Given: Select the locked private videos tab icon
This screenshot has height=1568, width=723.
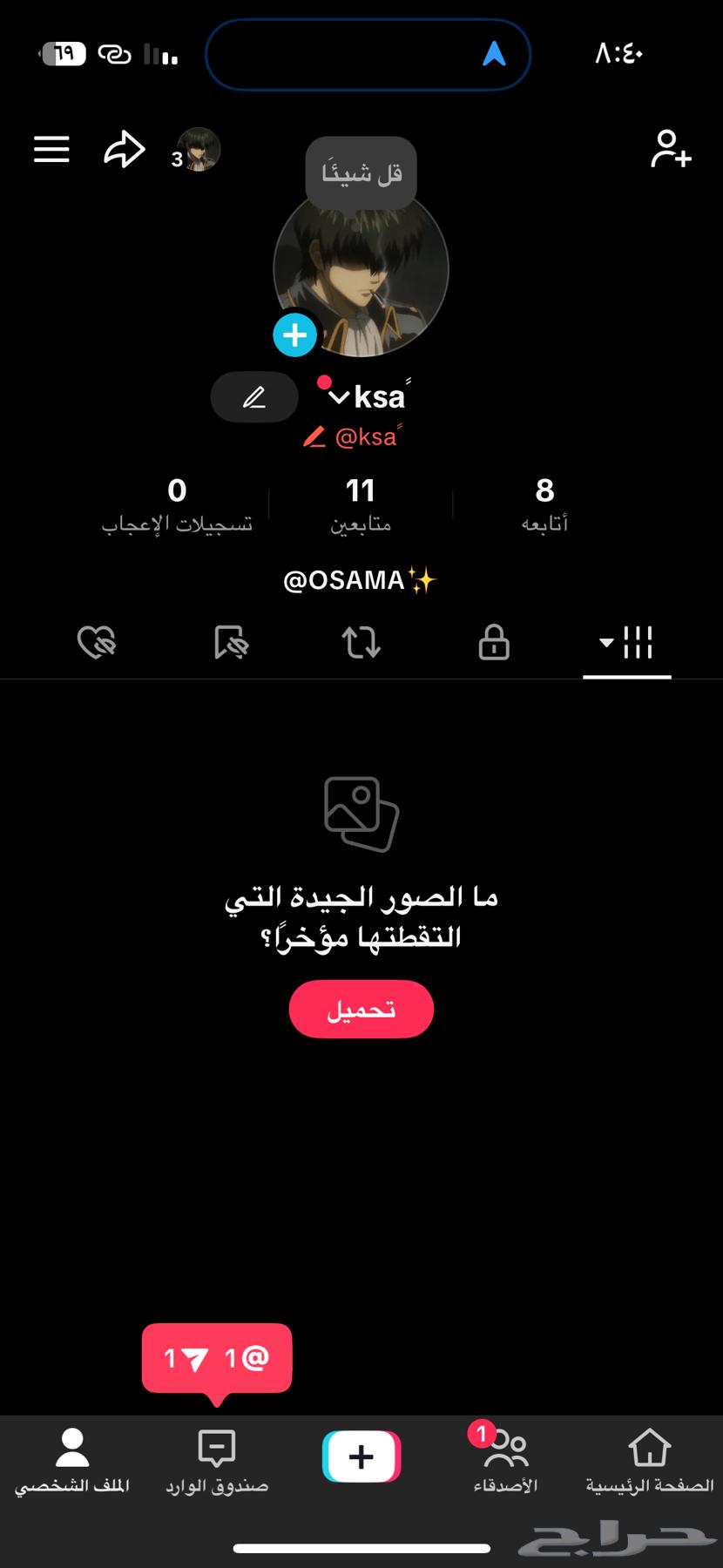Looking at the screenshot, I should (x=492, y=643).
